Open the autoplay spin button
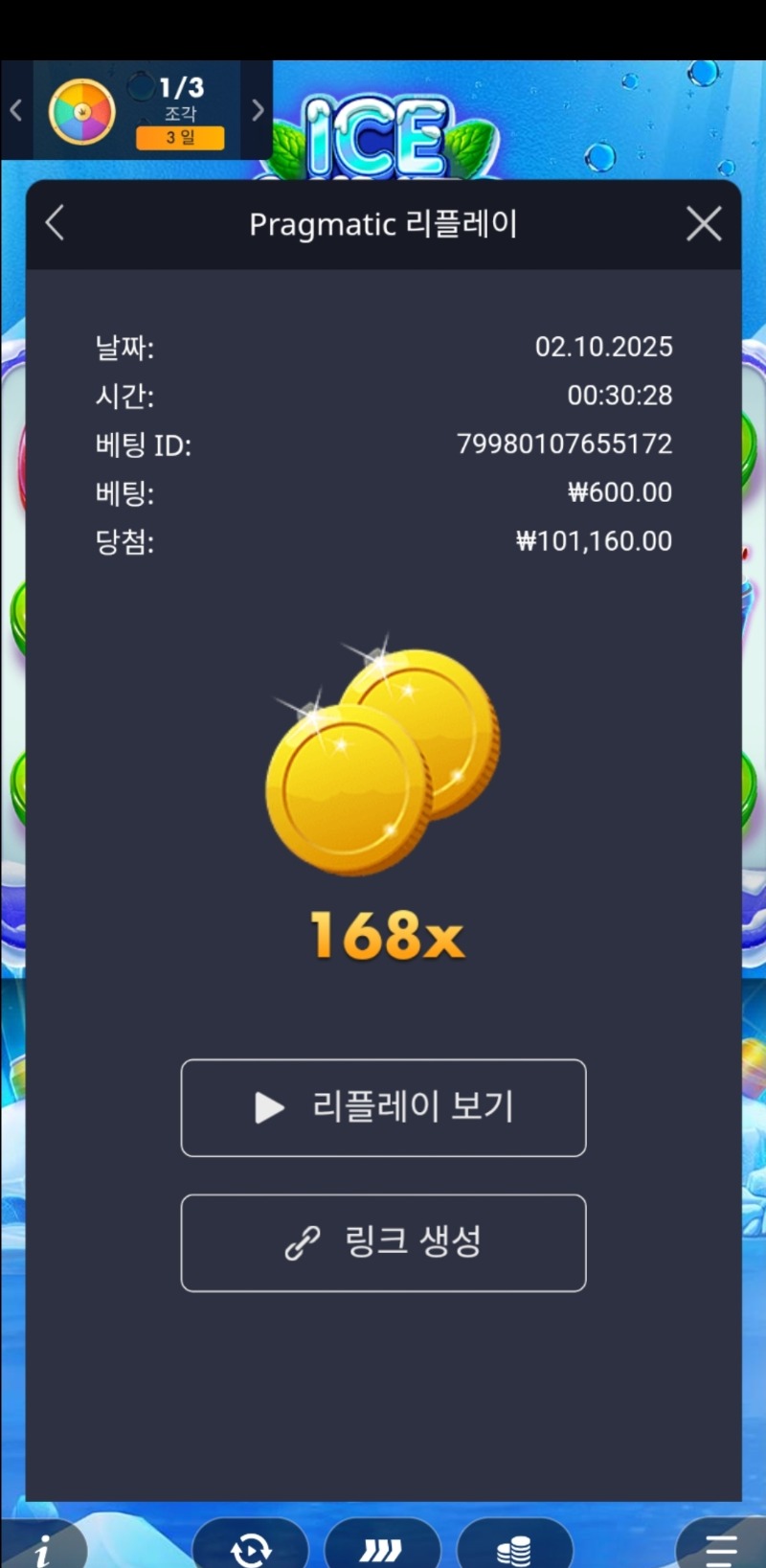This screenshot has width=766, height=1568. [251, 1547]
